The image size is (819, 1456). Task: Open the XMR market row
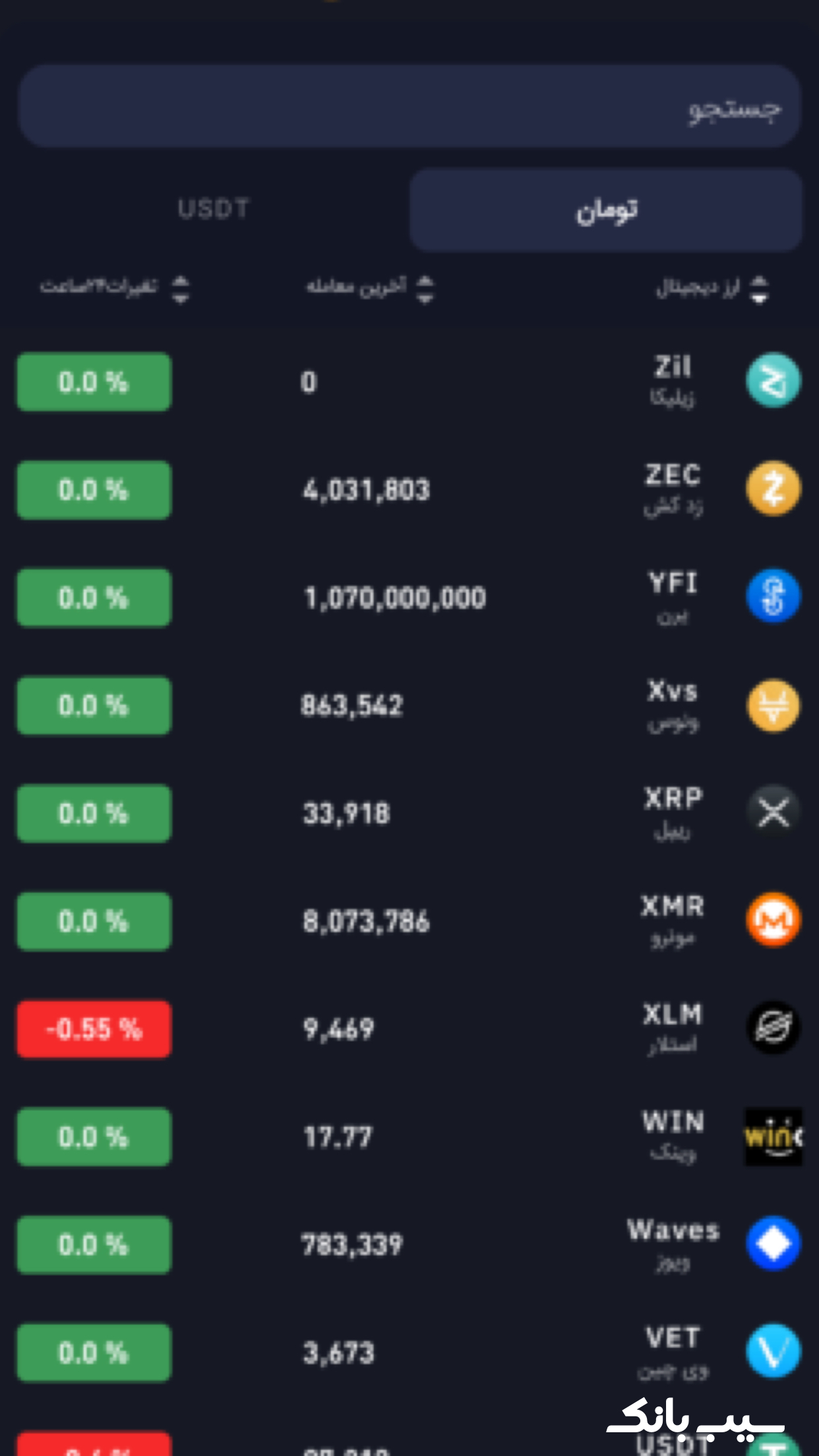(409, 921)
